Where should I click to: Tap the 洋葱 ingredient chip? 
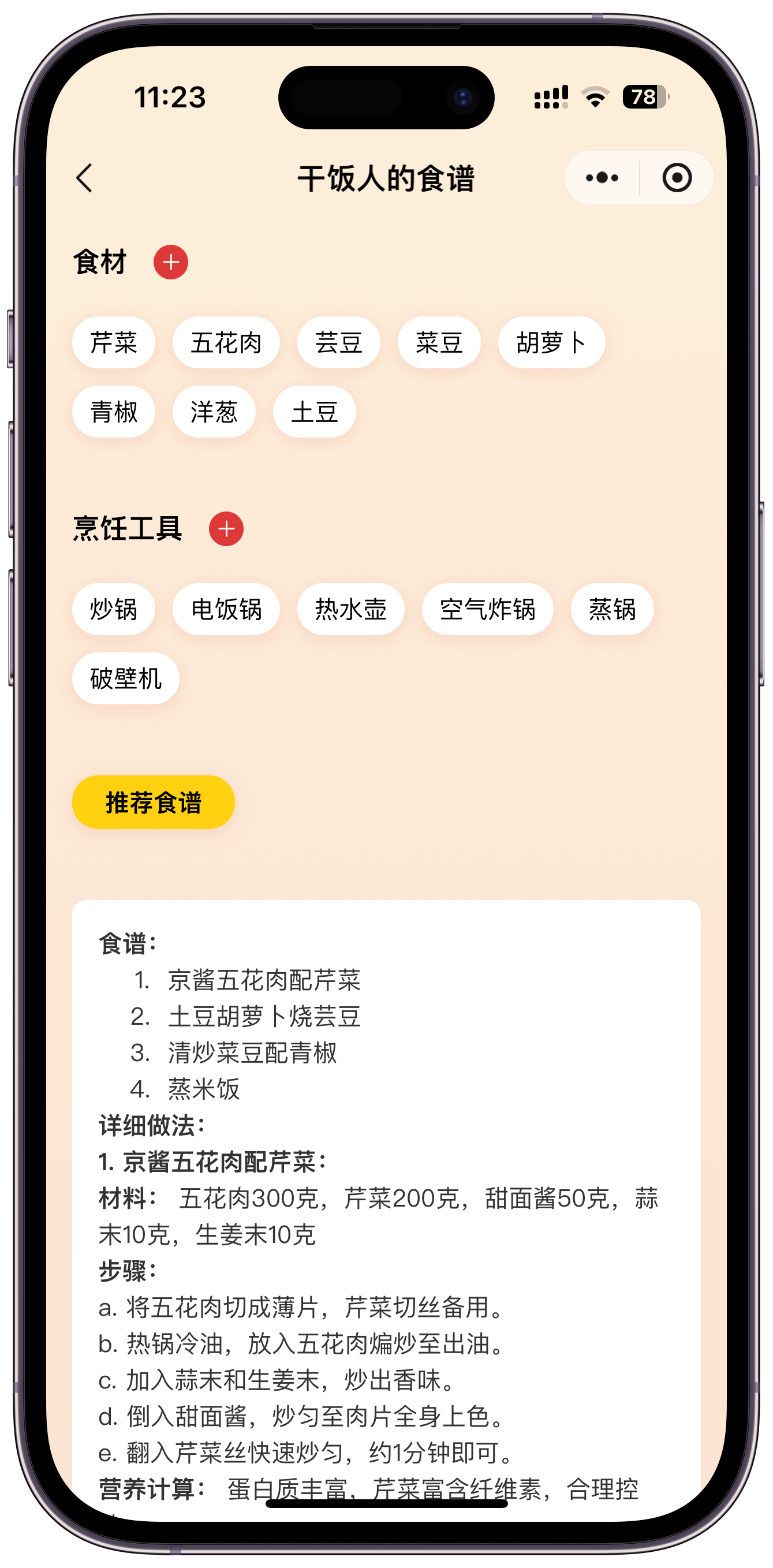click(214, 412)
